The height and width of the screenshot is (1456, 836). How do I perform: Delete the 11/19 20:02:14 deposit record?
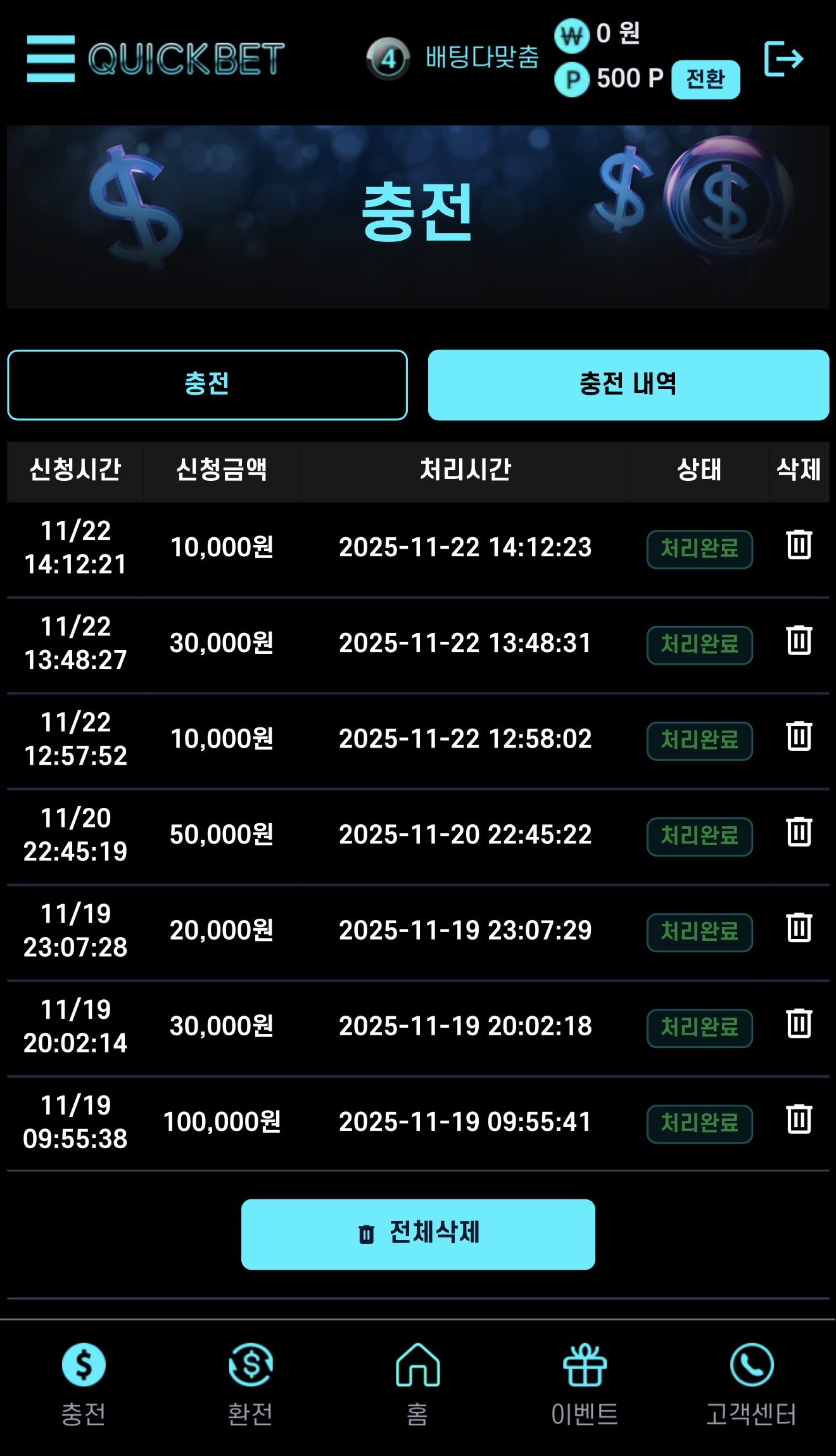[799, 1024]
